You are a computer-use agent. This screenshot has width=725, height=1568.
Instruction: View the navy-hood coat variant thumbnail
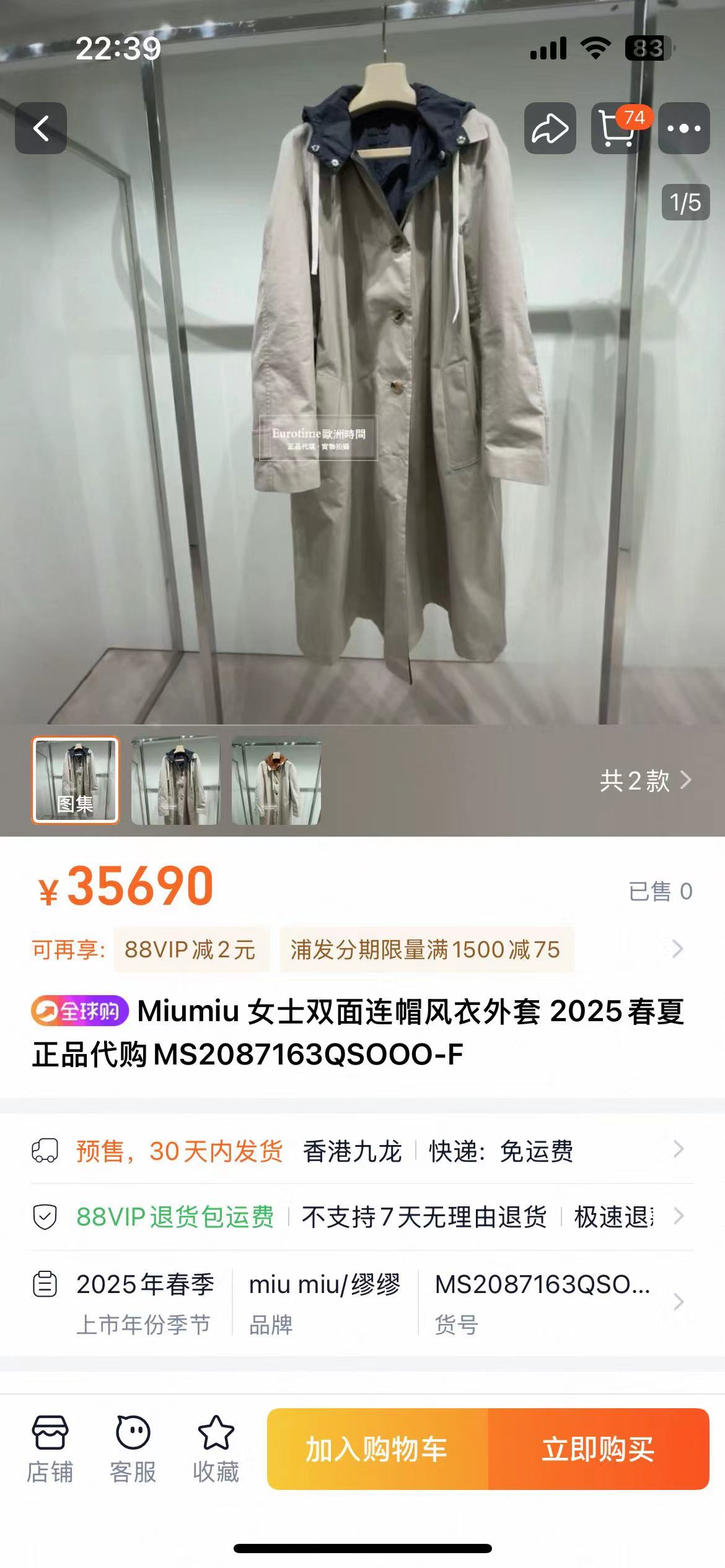pos(175,780)
